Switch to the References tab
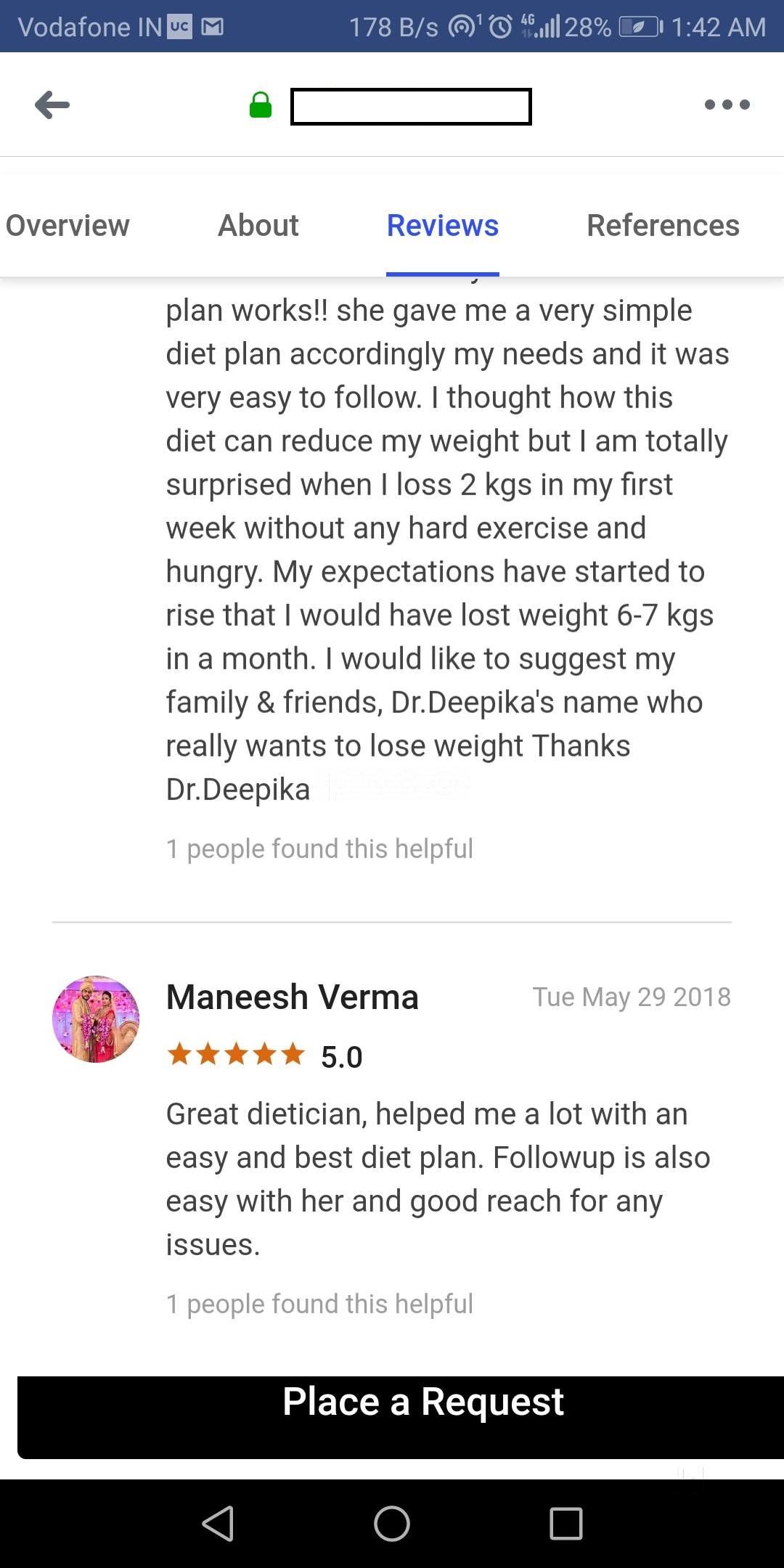 click(663, 226)
